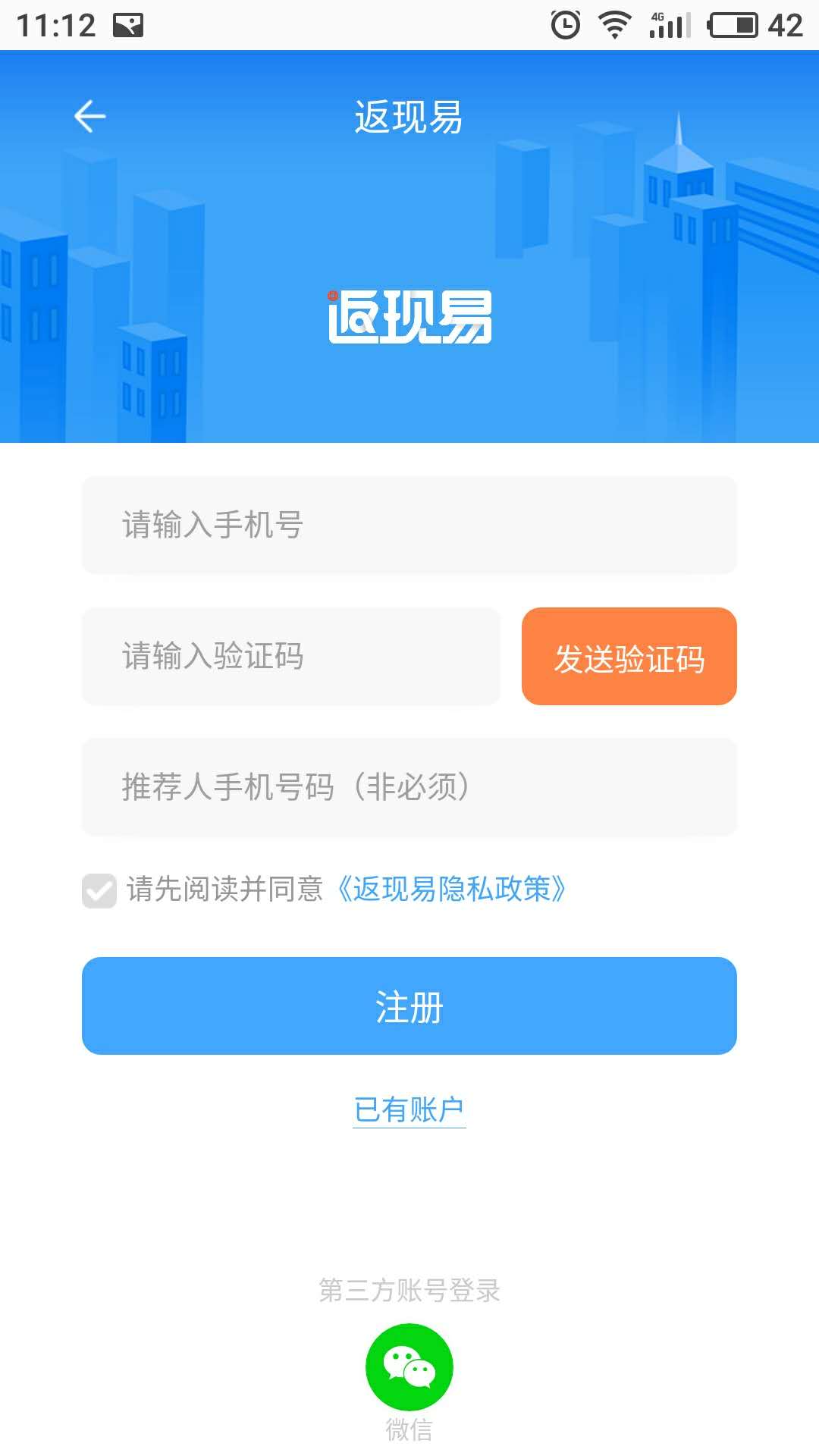Tap the blue 注册 register button

point(409,1006)
